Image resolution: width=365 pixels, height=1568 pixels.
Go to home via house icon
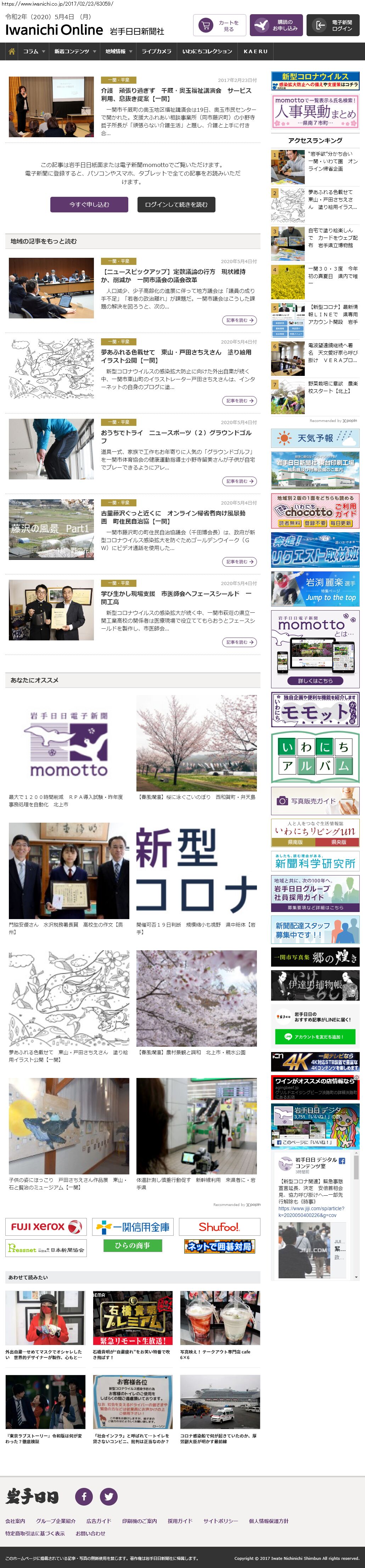click(x=12, y=52)
